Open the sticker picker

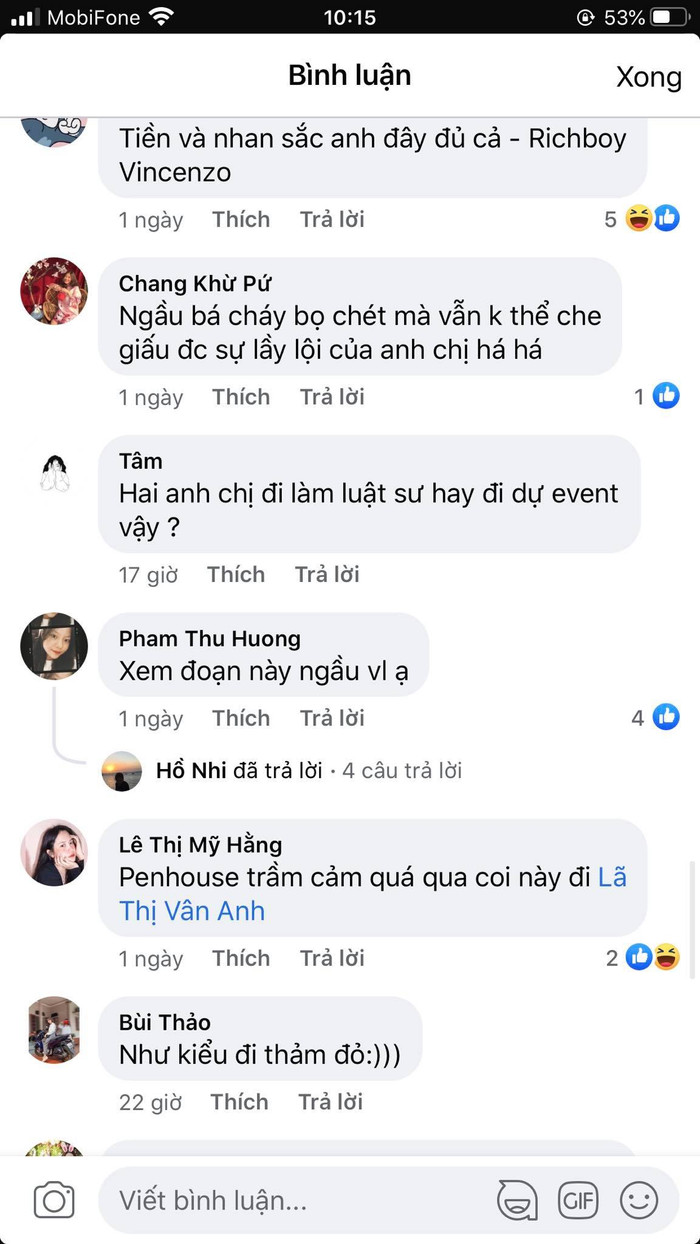(517, 1199)
